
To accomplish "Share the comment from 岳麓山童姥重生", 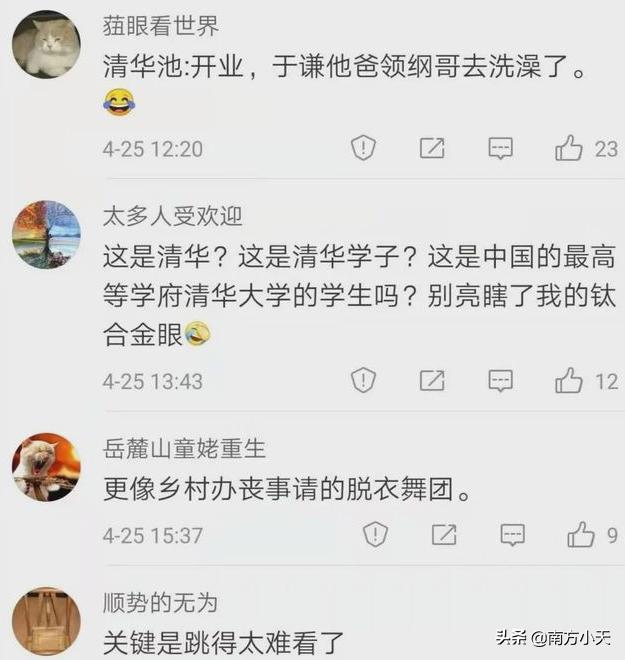I will (x=444, y=535).
